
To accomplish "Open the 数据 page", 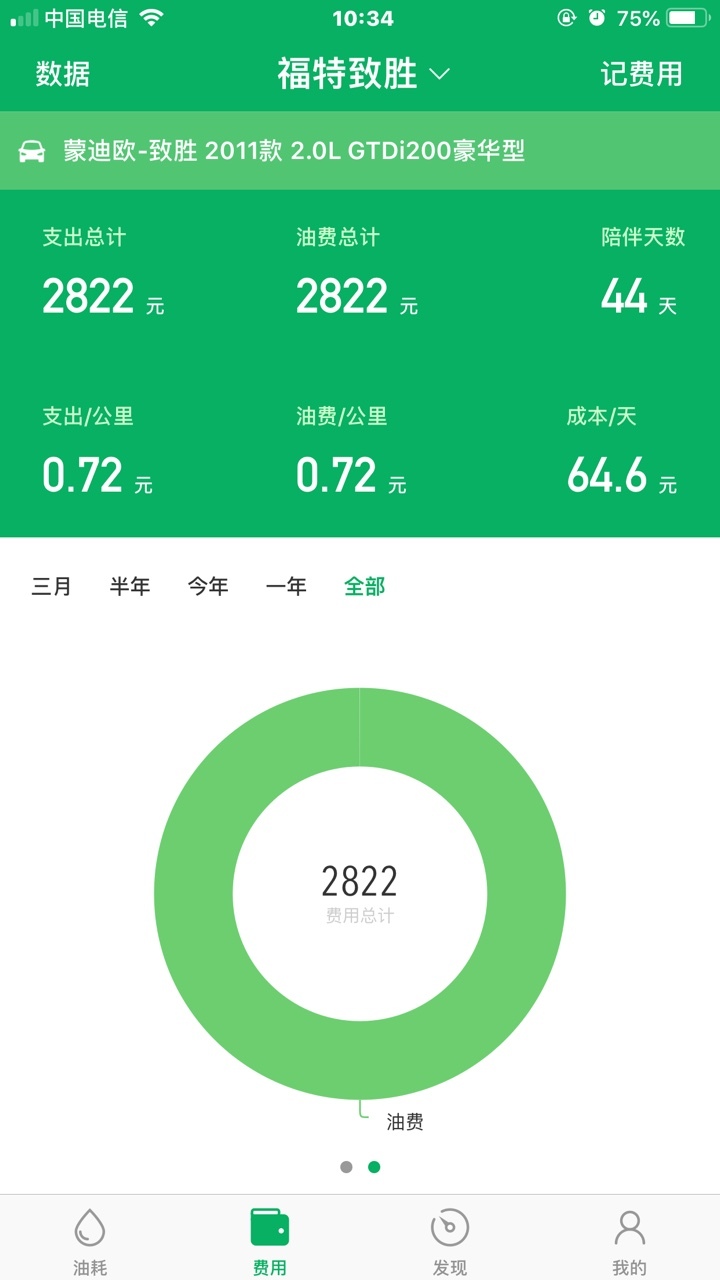I will click(x=63, y=74).
